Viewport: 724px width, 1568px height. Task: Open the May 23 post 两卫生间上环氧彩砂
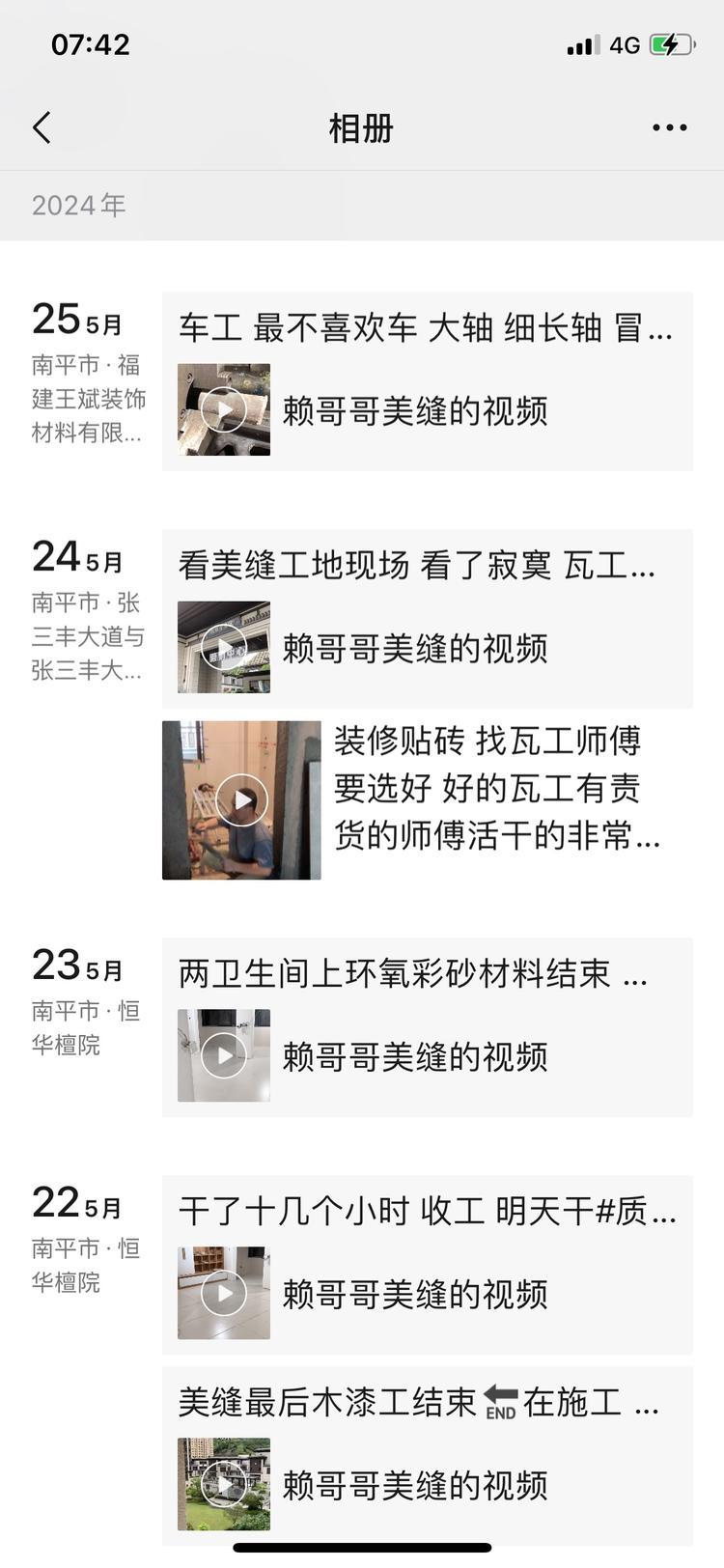point(427,1027)
